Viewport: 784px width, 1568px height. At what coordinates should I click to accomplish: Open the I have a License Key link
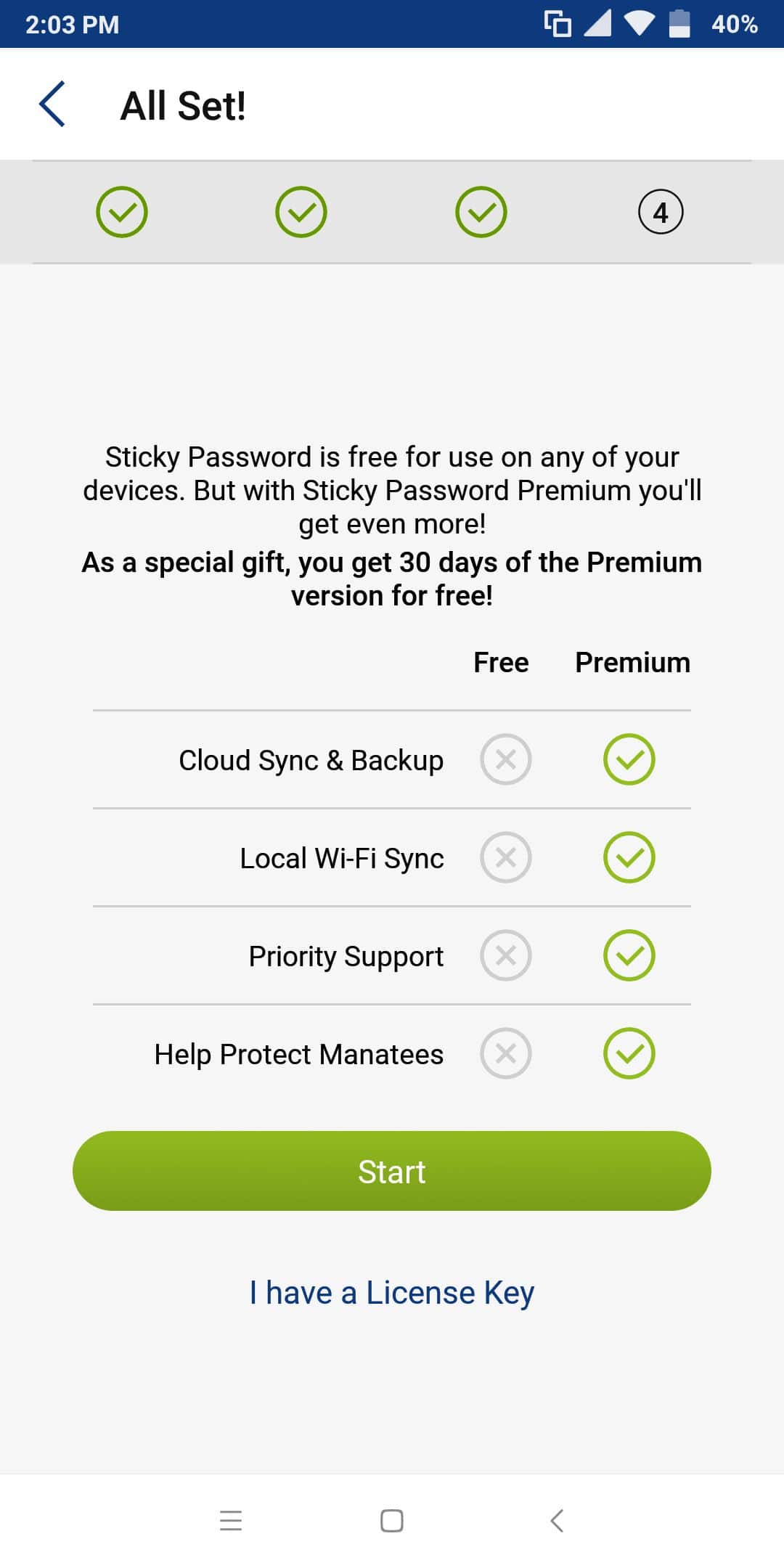point(392,1293)
